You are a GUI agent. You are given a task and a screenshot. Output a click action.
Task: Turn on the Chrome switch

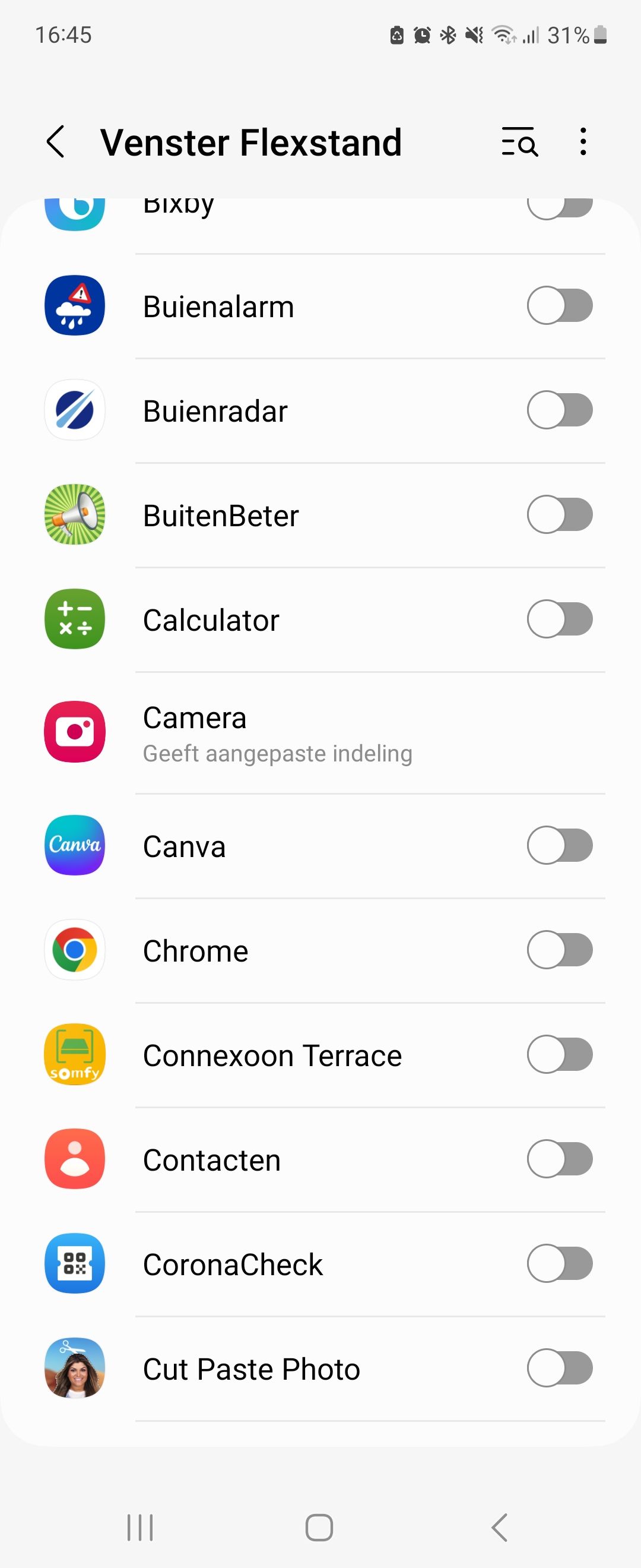pos(560,950)
